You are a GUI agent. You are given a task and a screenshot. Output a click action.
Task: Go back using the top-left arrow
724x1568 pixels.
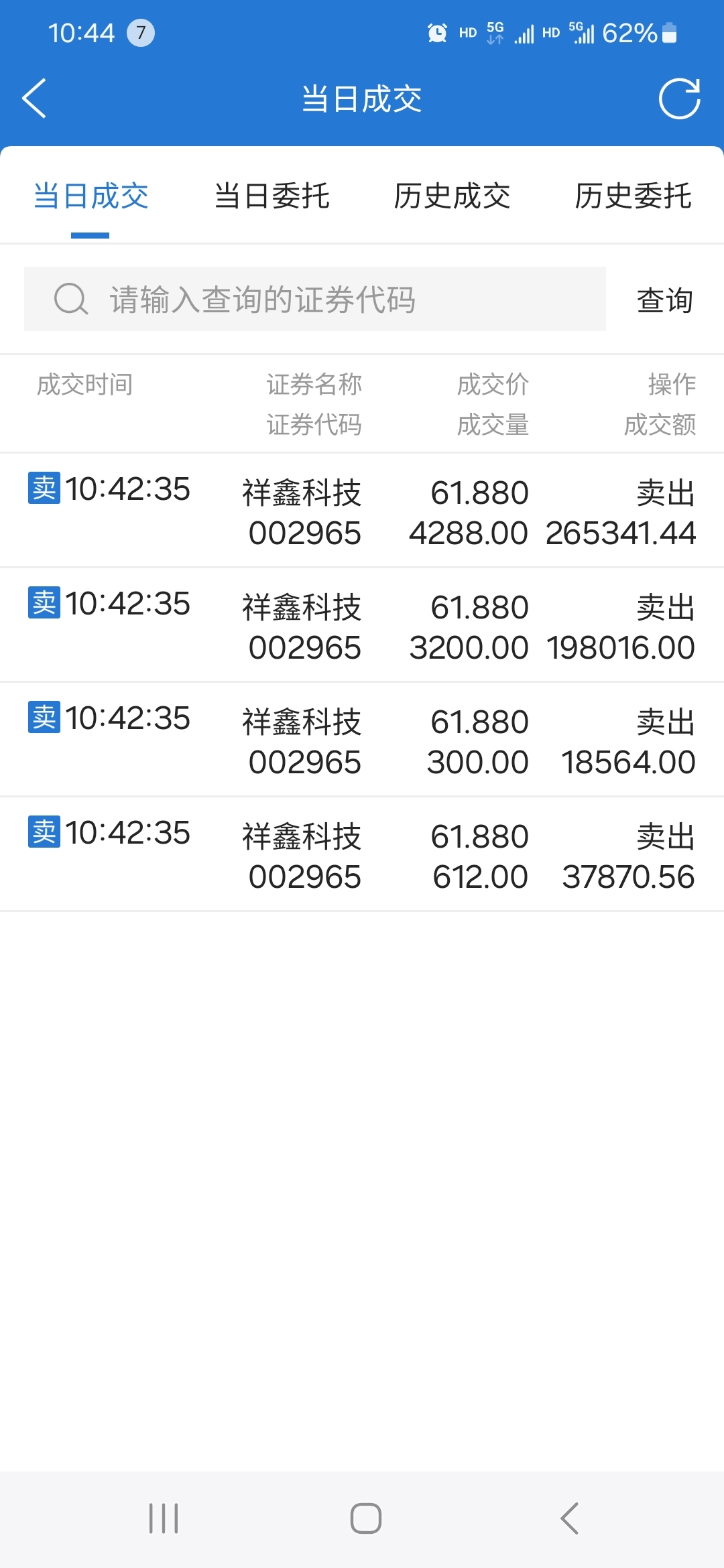click(34, 99)
